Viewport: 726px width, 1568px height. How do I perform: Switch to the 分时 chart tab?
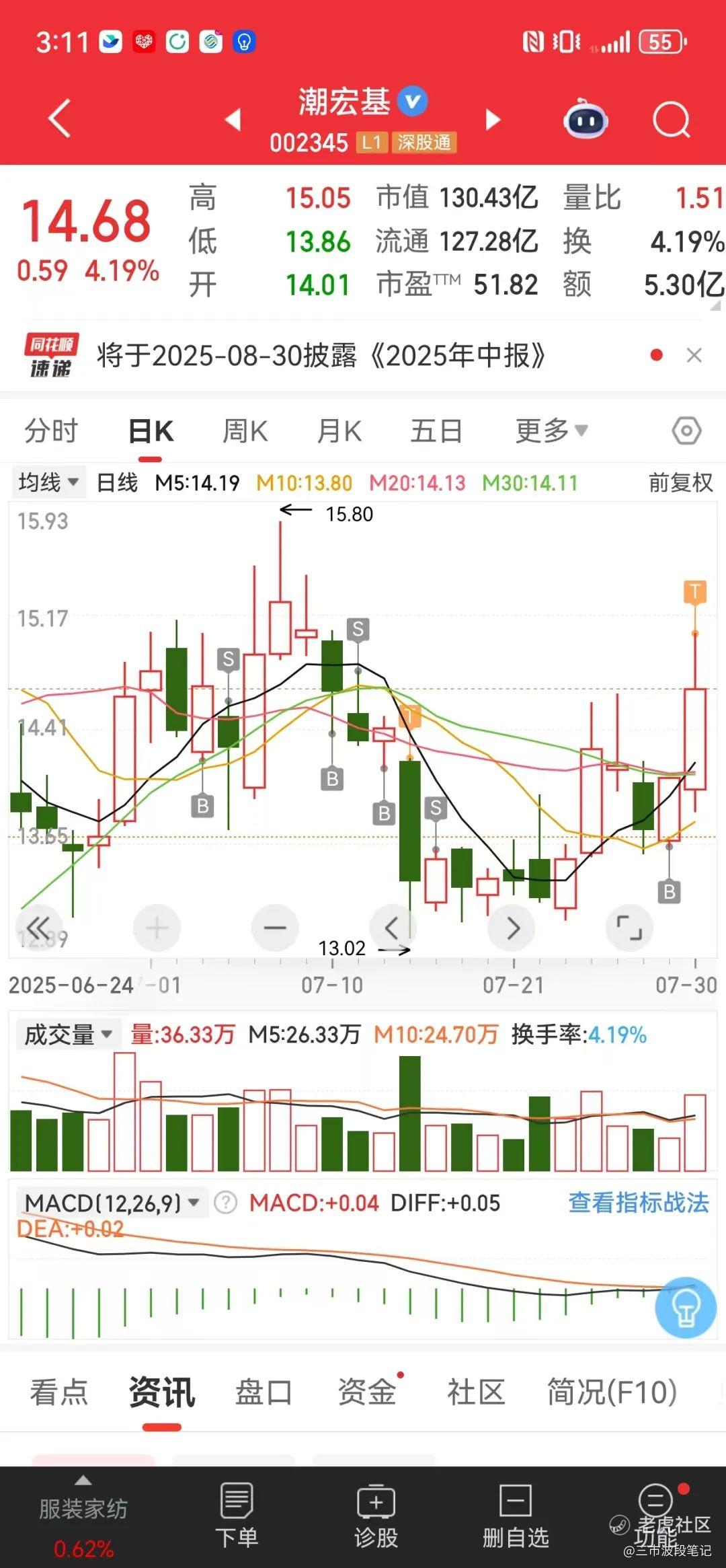[51, 431]
